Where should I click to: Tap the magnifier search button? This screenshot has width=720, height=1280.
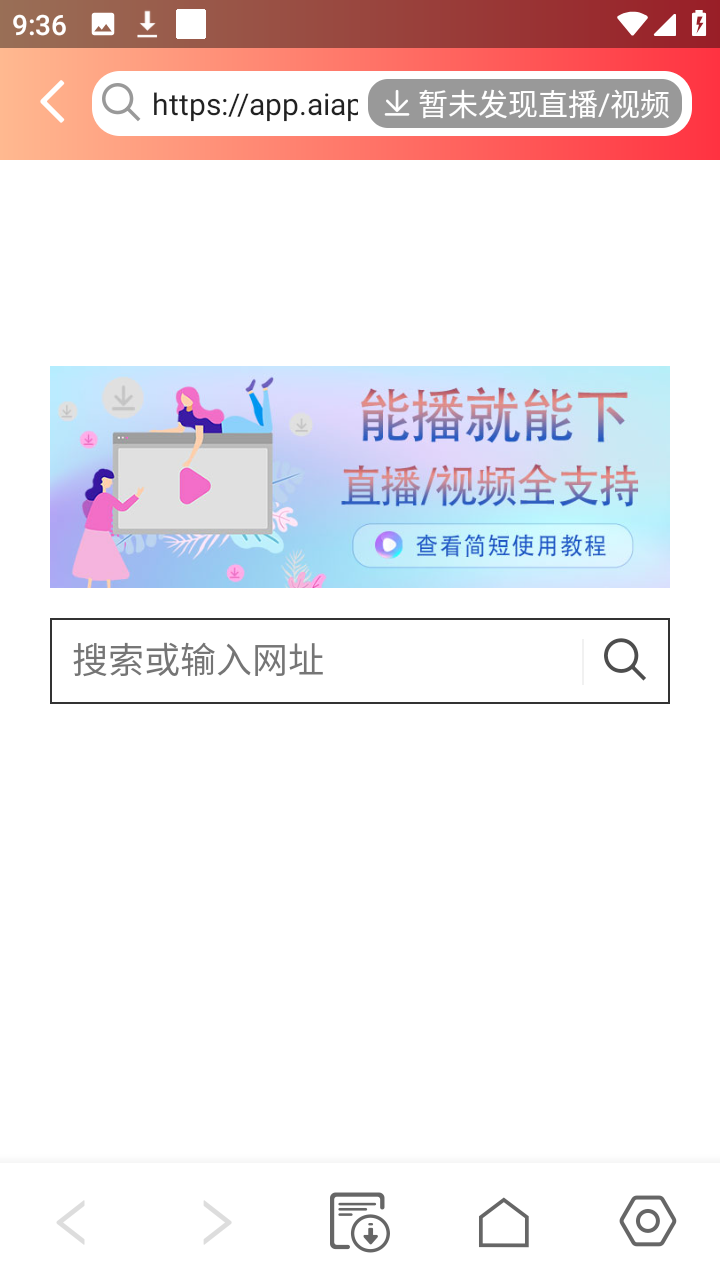point(625,661)
